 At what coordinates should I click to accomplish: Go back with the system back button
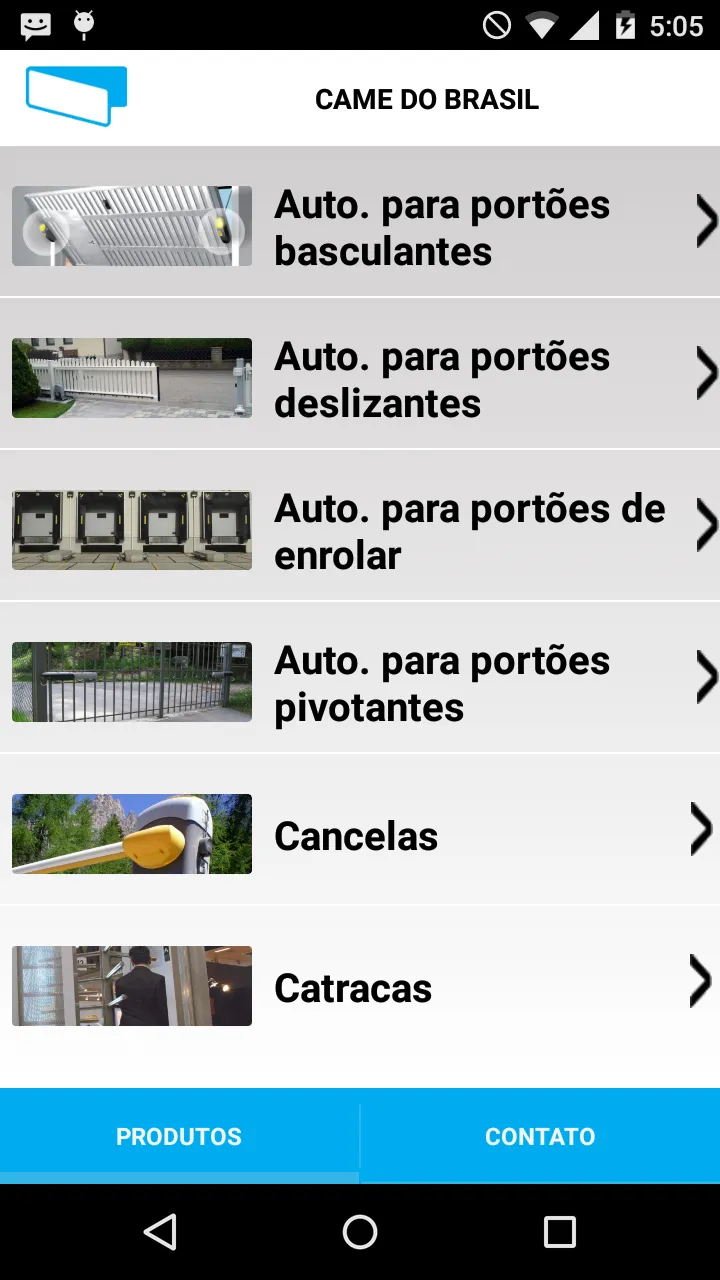click(160, 1232)
